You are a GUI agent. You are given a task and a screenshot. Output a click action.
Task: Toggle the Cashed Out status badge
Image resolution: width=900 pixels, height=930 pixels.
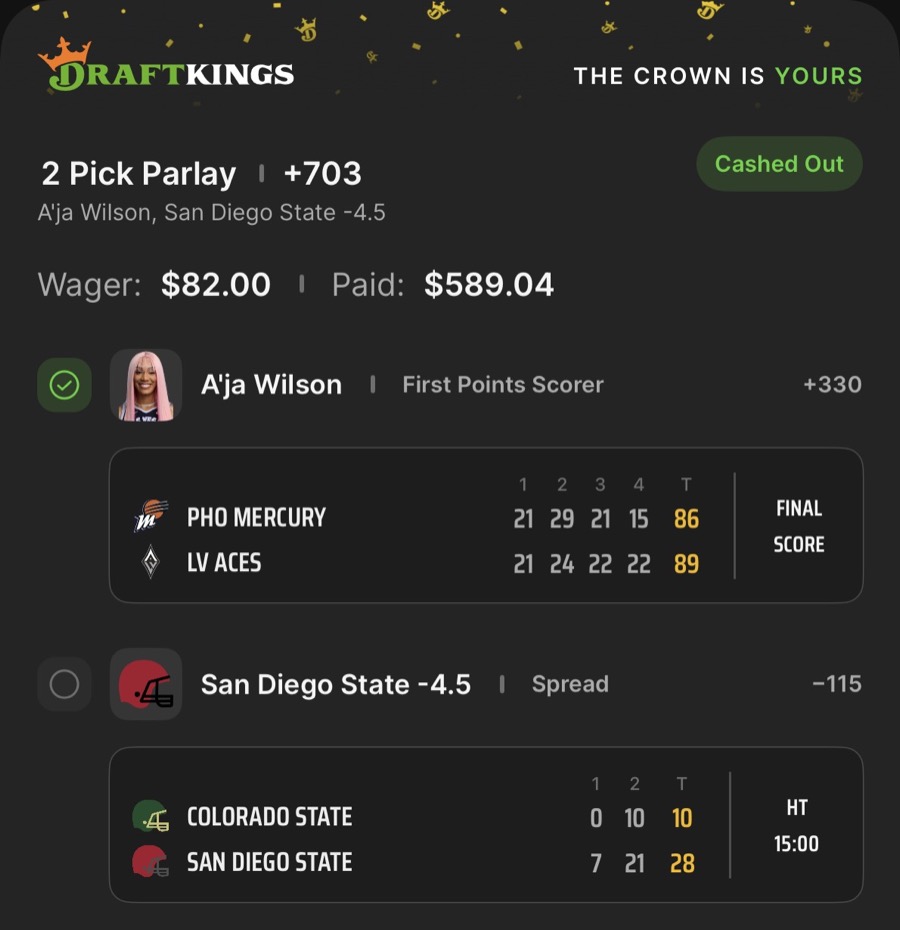coord(779,164)
